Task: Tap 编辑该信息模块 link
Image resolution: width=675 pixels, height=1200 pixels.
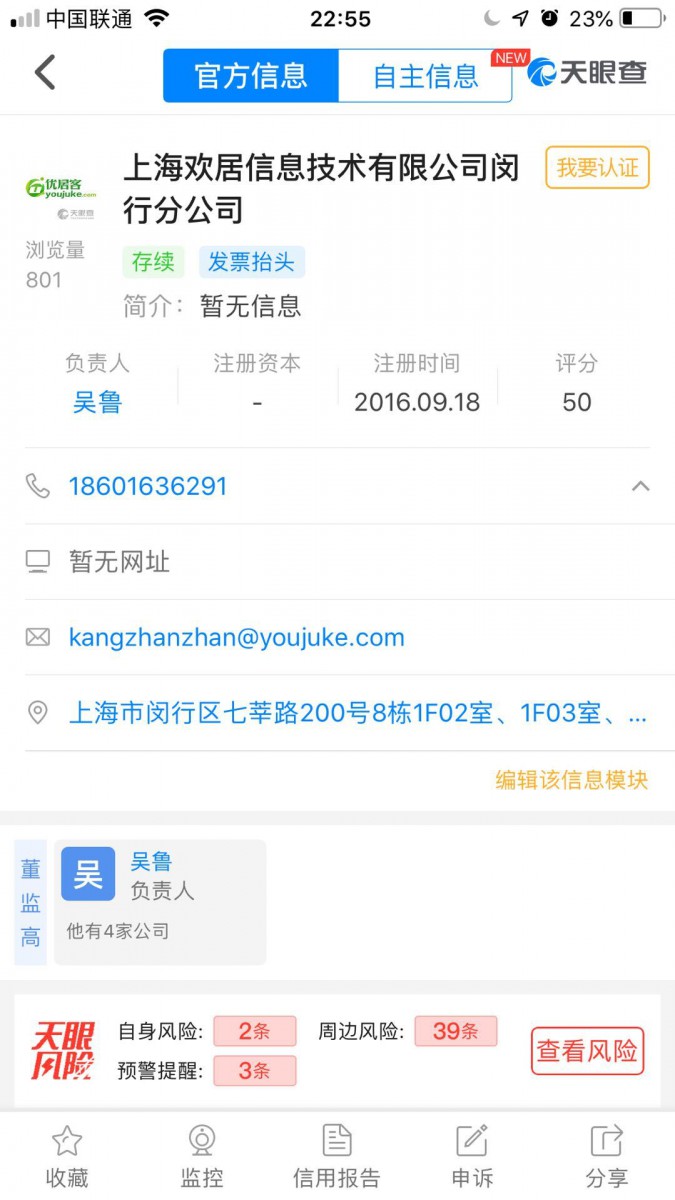Action: tap(571, 780)
